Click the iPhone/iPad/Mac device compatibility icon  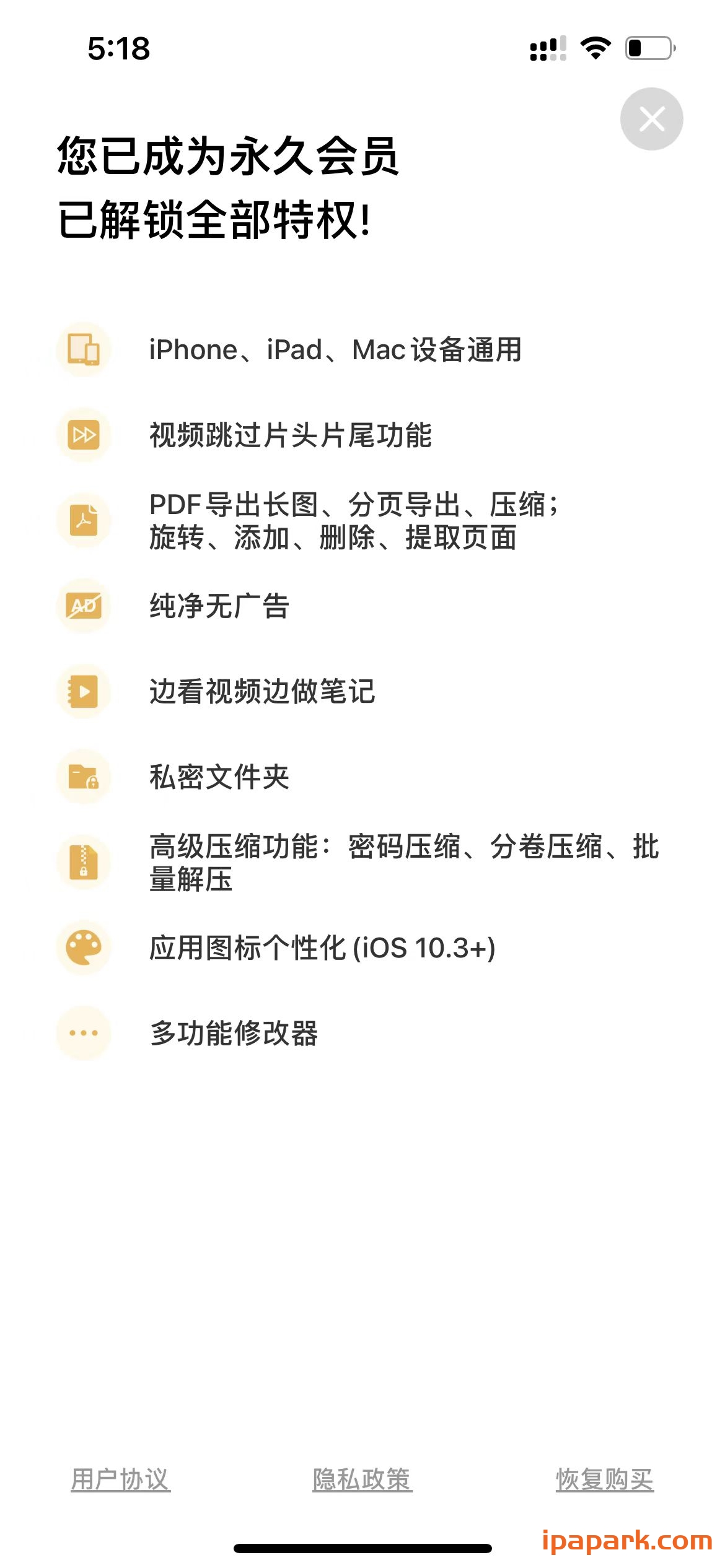point(84,350)
